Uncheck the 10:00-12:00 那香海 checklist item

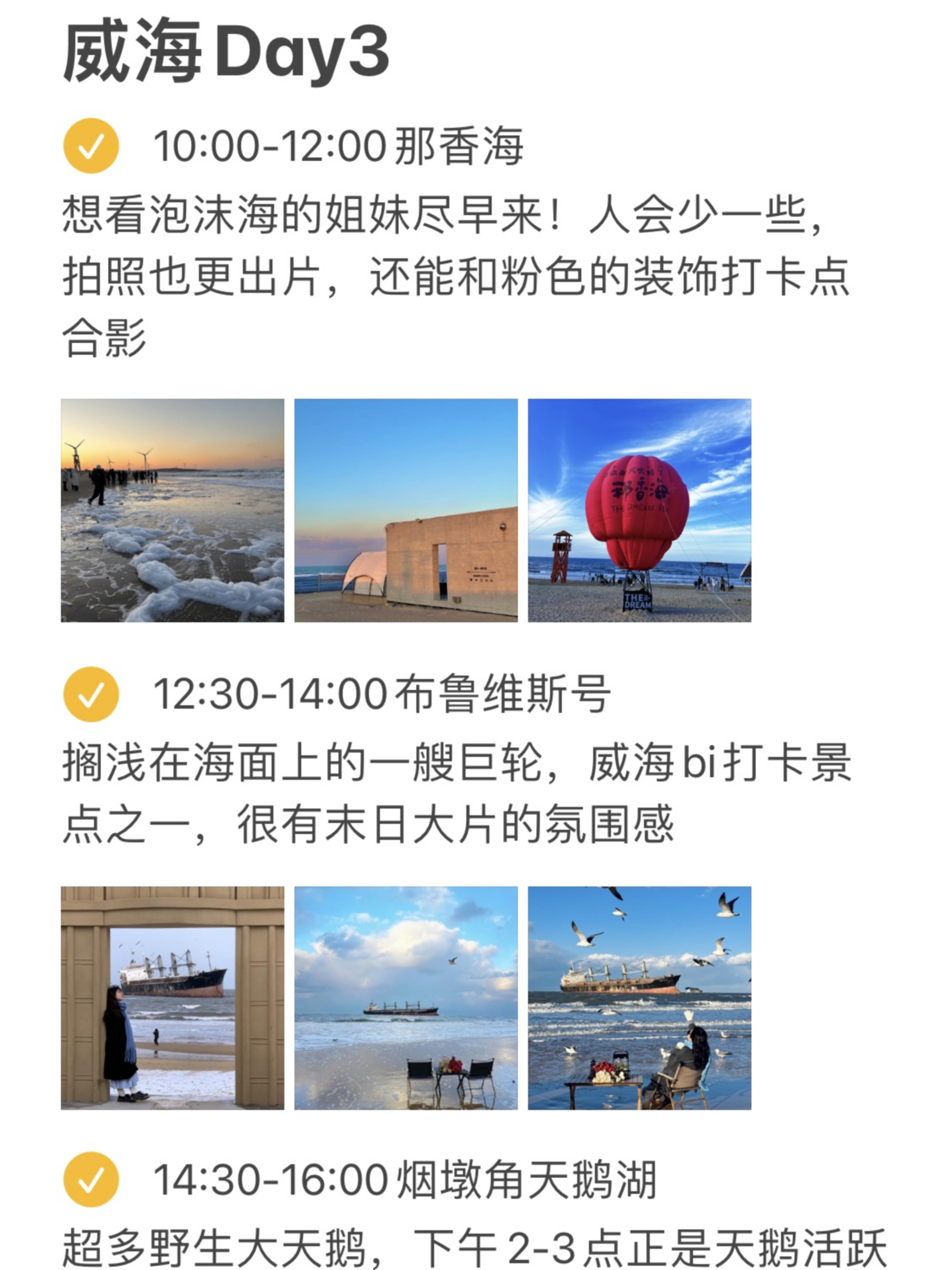tap(91, 146)
